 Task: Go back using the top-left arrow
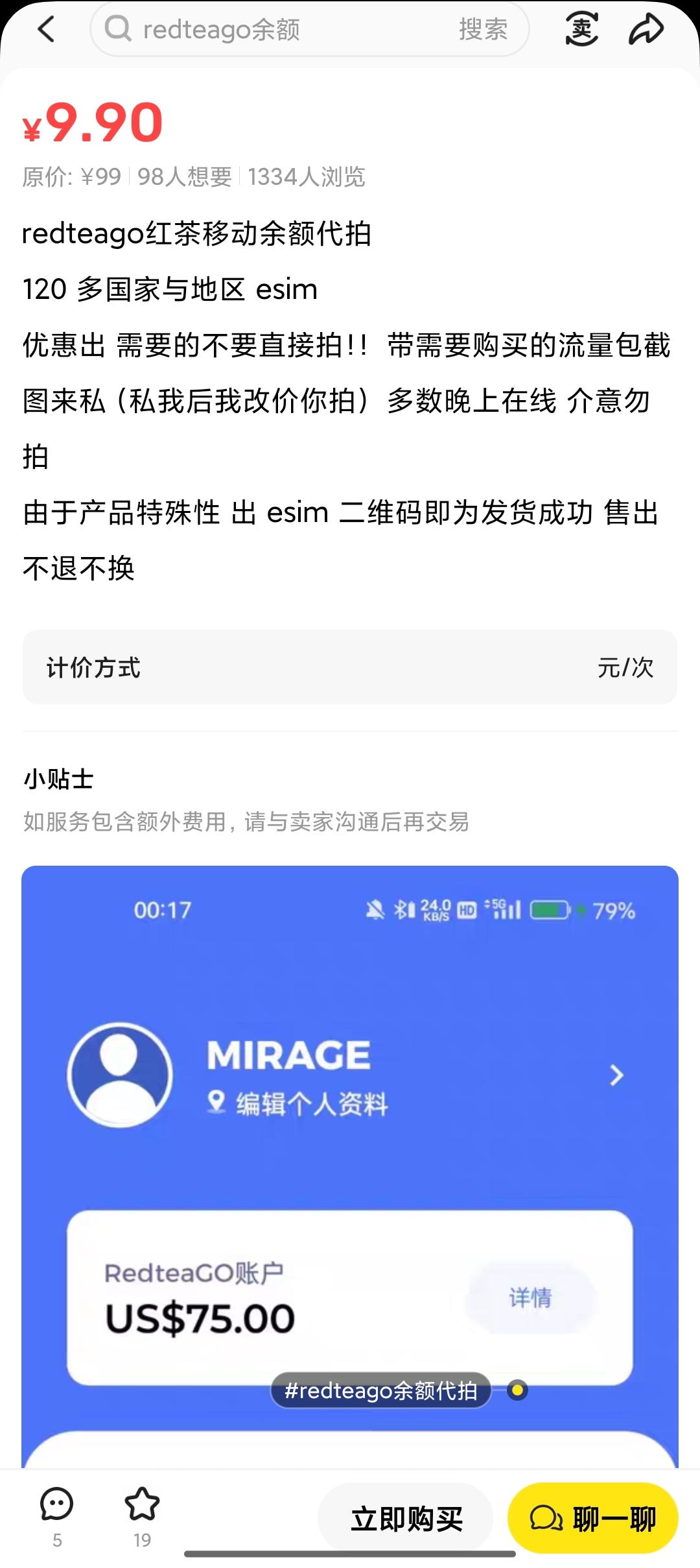(x=46, y=29)
